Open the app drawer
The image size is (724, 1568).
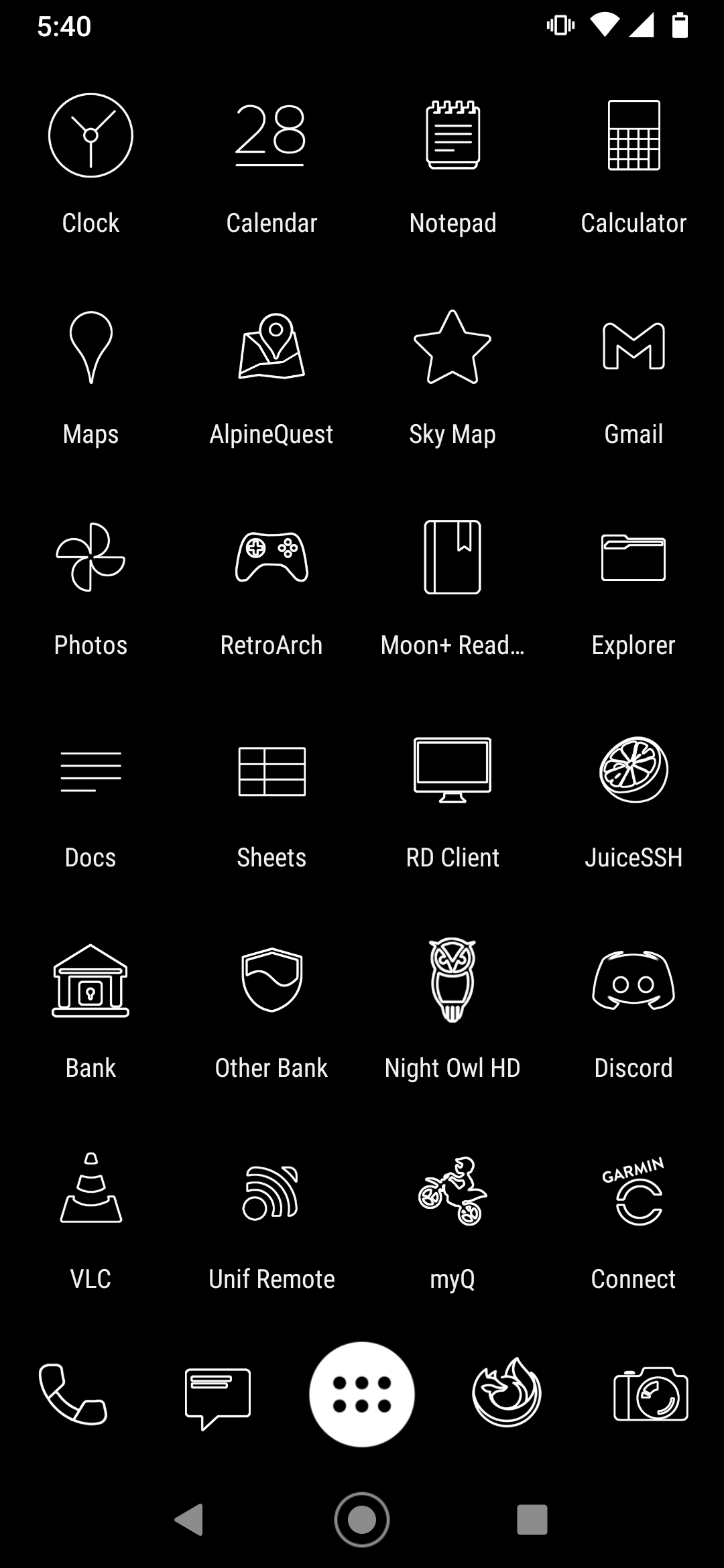tap(362, 1394)
